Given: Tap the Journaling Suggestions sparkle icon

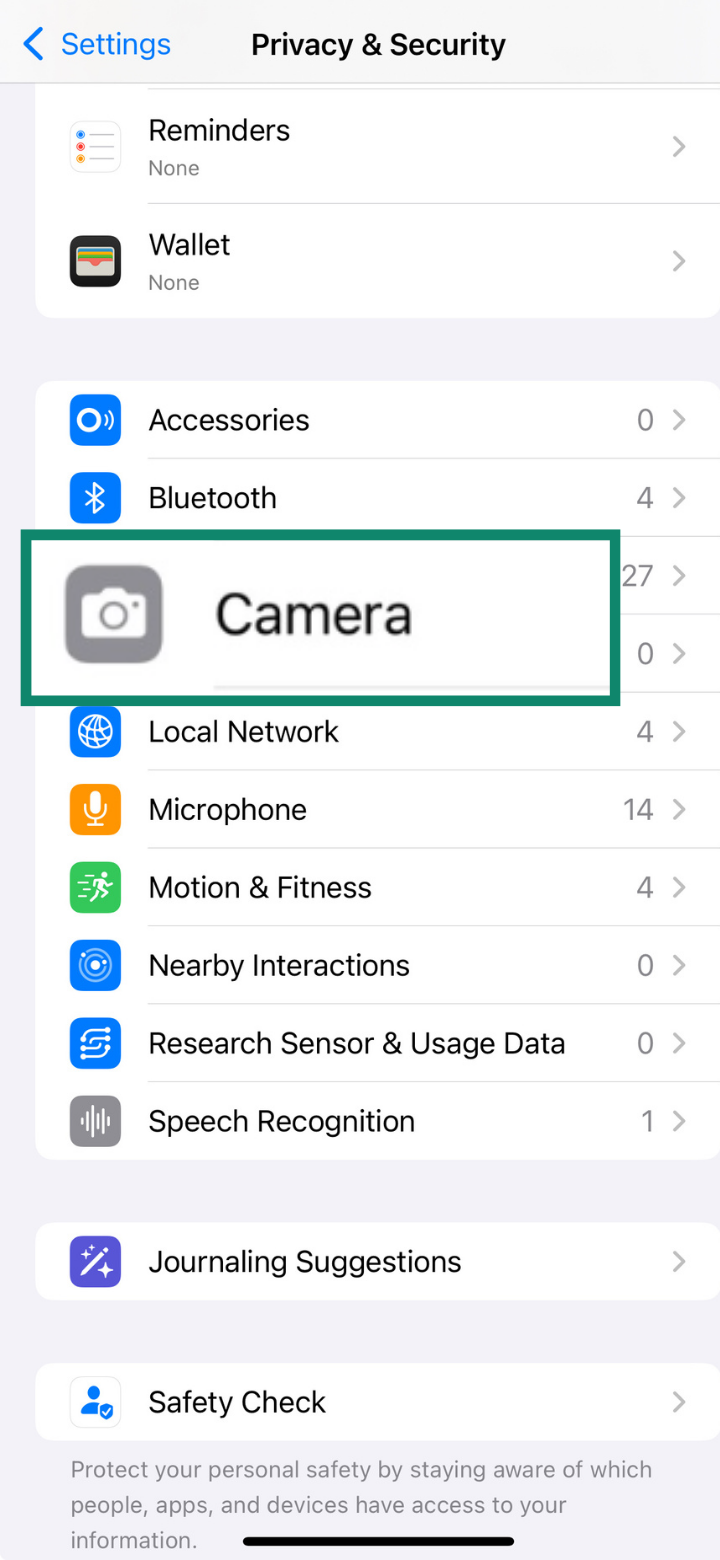Looking at the screenshot, I should pyautogui.click(x=94, y=1261).
